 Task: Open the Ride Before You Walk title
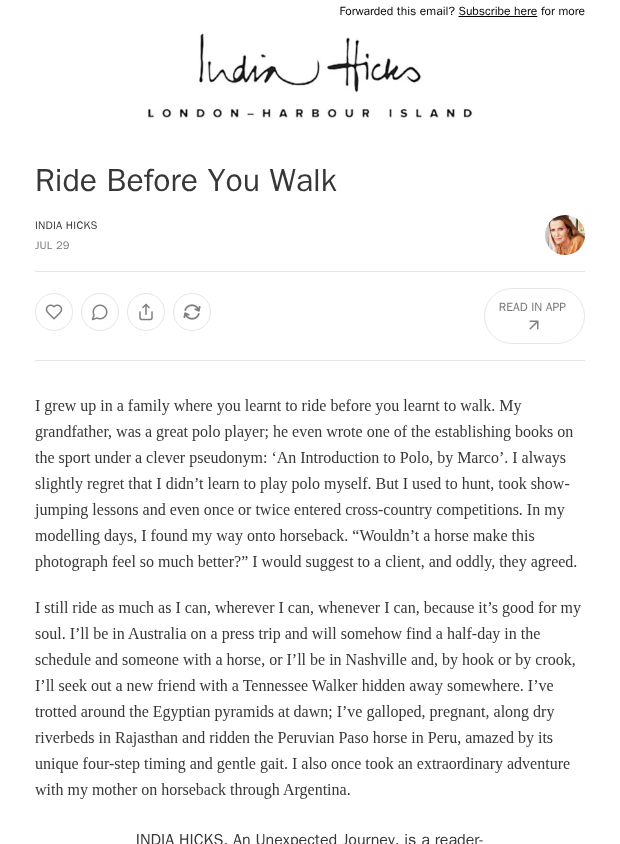click(186, 180)
